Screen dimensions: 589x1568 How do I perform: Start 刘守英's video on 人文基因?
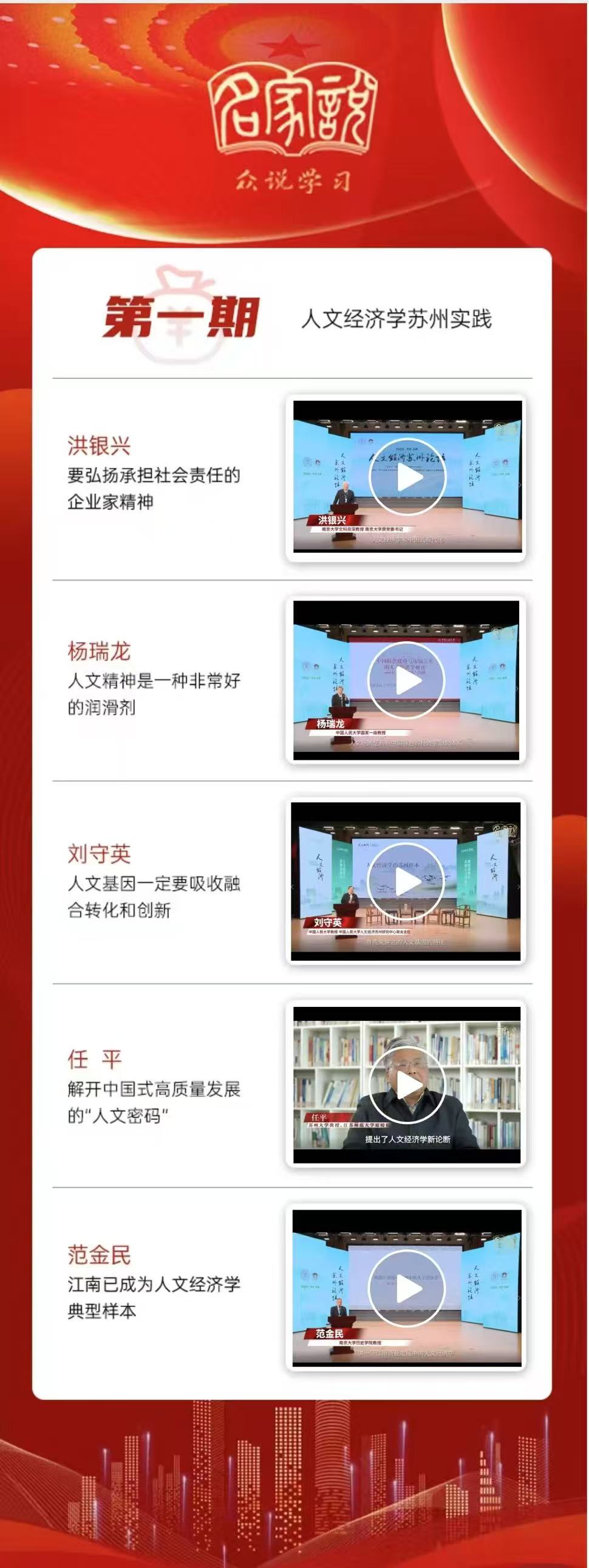(406, 881)
